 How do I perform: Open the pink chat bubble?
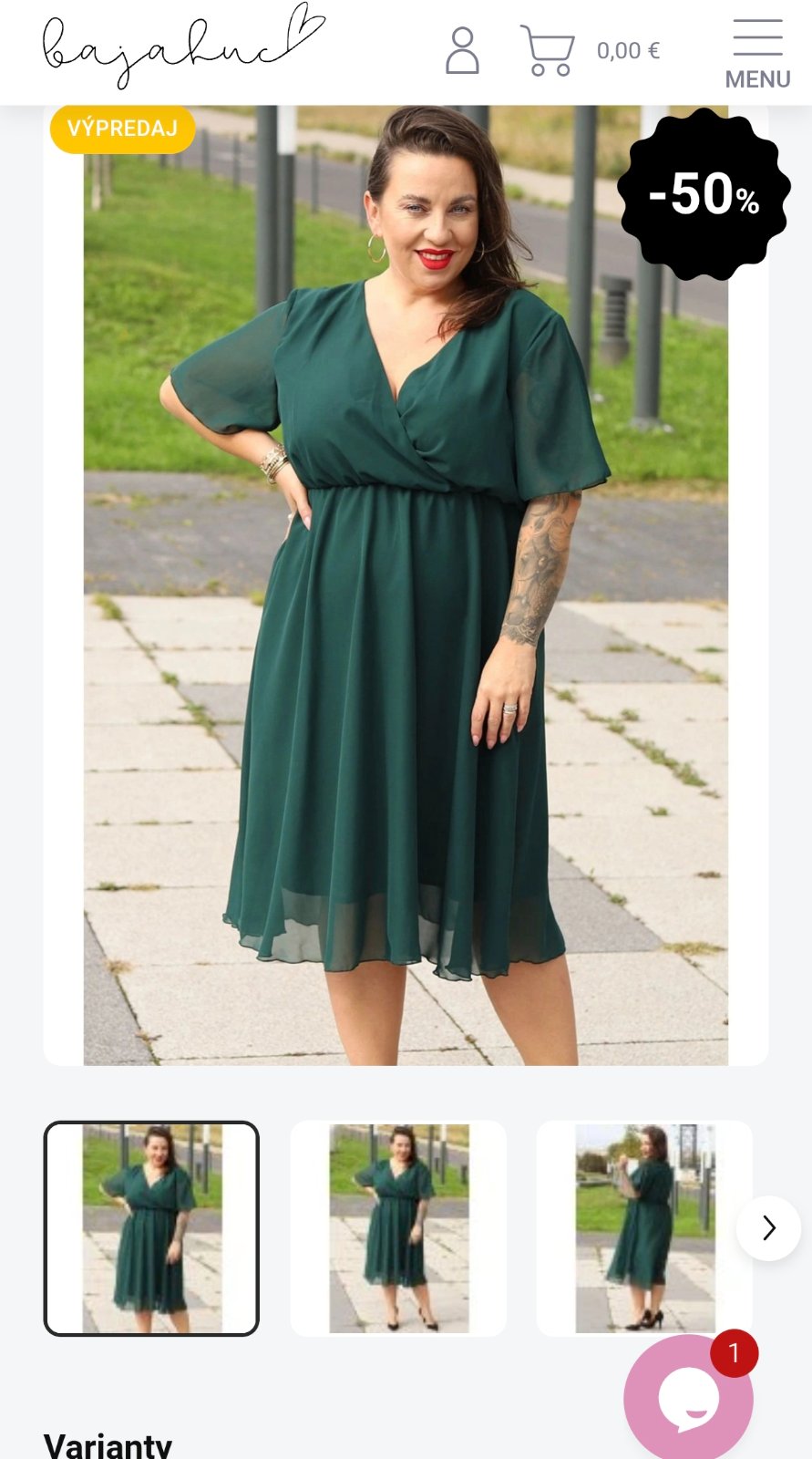pos(688,1398)
